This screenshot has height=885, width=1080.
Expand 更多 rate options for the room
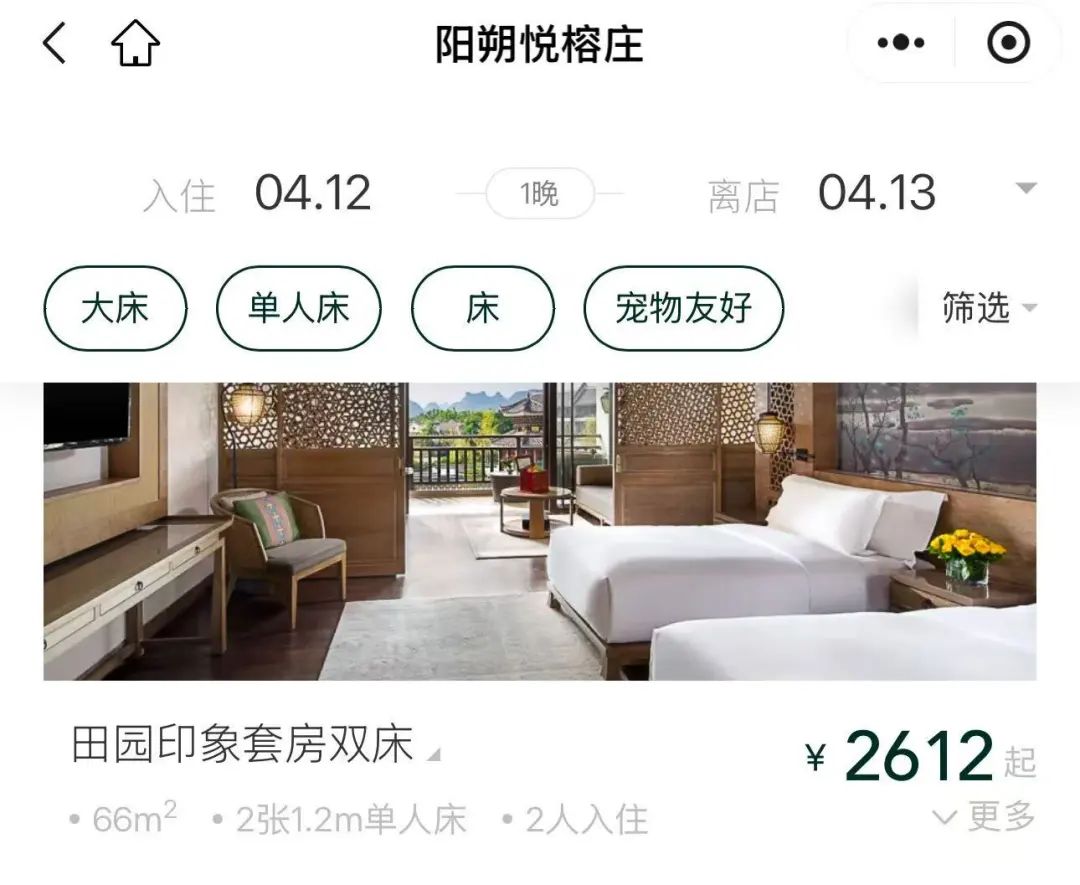985,817
